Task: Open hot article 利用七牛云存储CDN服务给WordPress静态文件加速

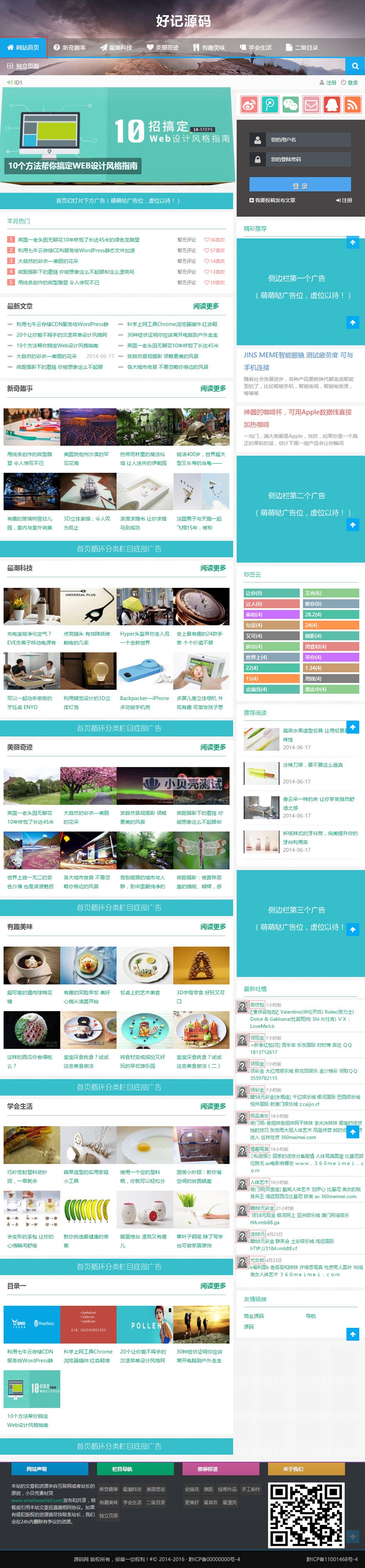Action: pos(76,250)
